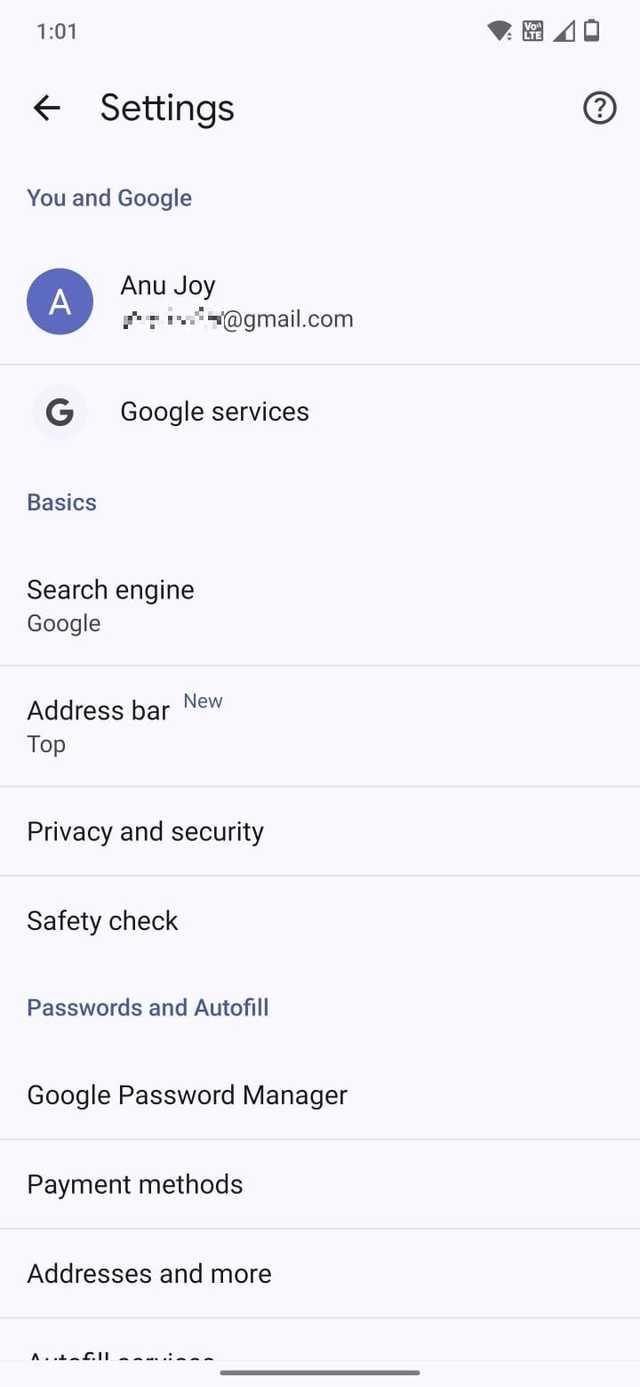640x1387 pixels.
Task: Open Google services
Action: pos(214,412)
